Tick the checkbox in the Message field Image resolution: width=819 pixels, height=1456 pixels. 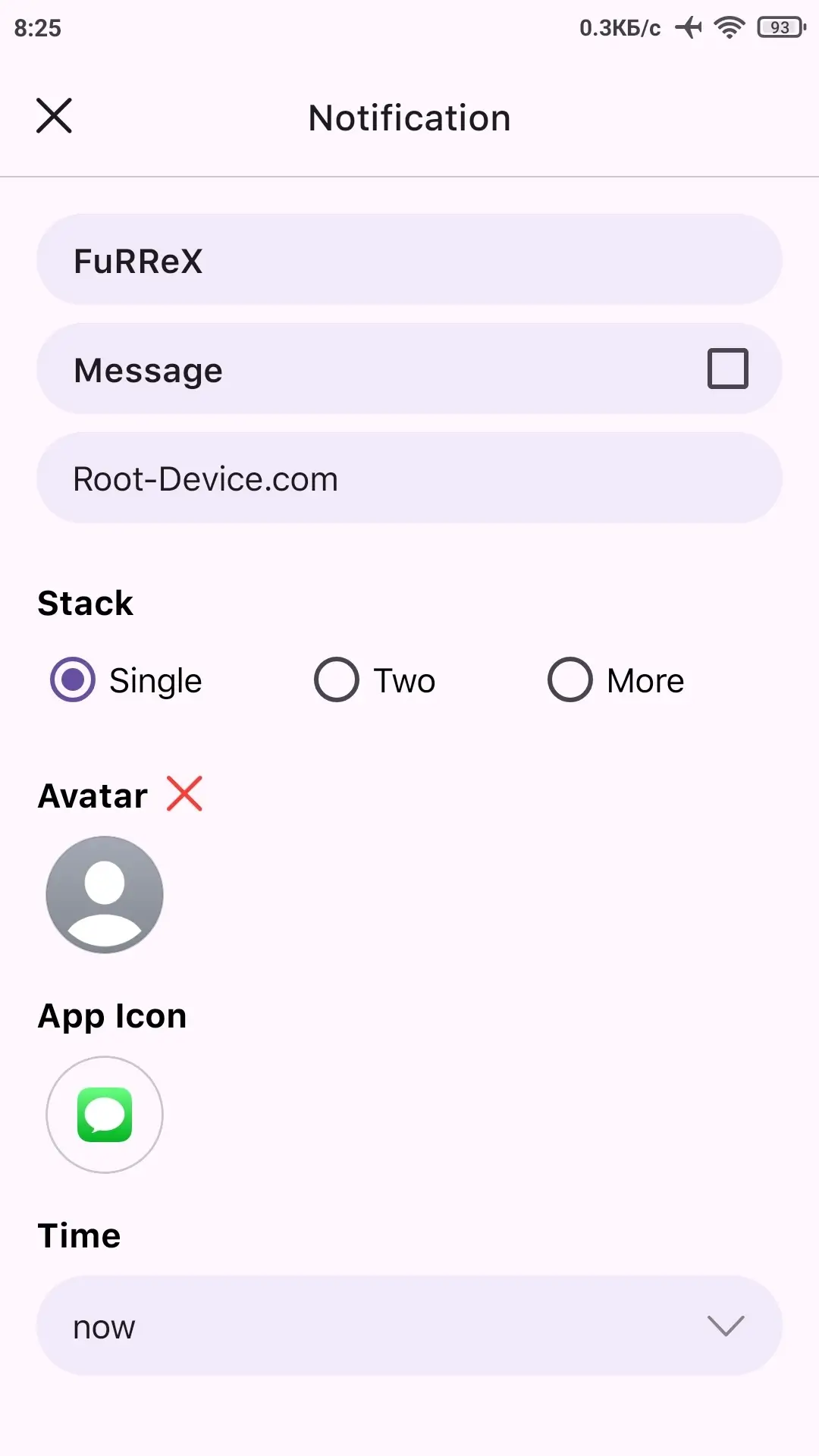tap(727, 369)
